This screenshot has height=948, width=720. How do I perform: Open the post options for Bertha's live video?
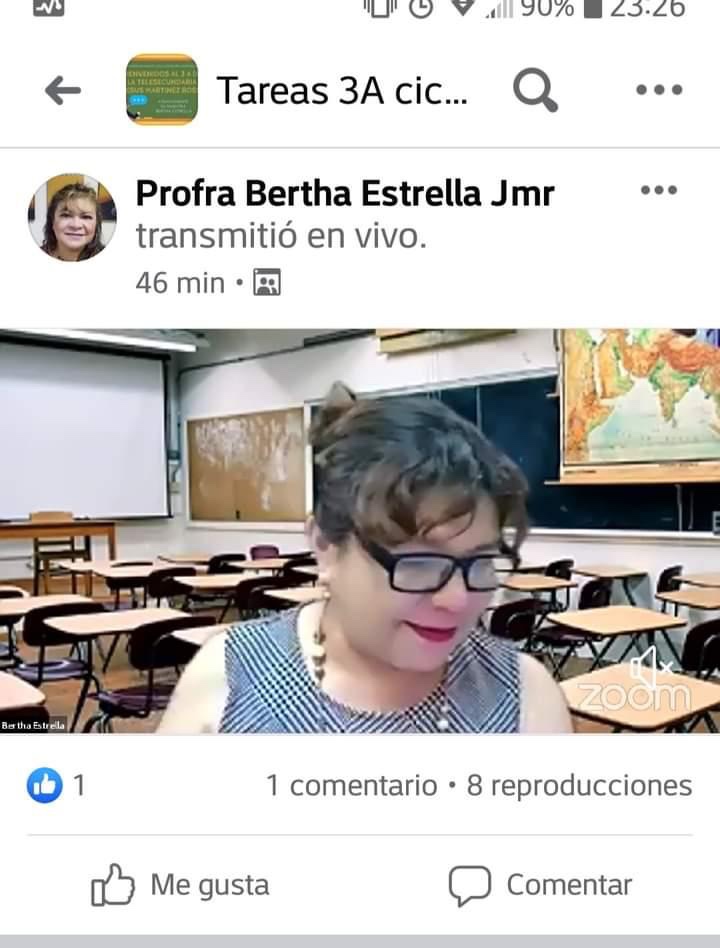pyautogui.click(x=658, y=191)
